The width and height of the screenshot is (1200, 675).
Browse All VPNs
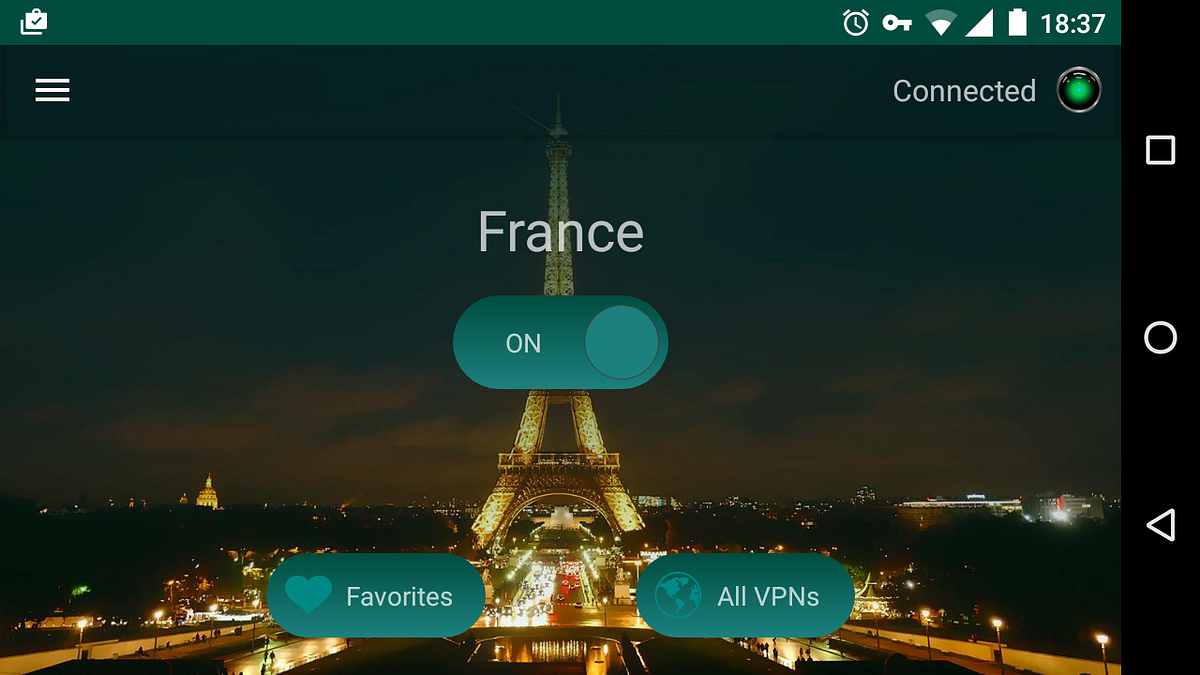[x=745, y=596]
